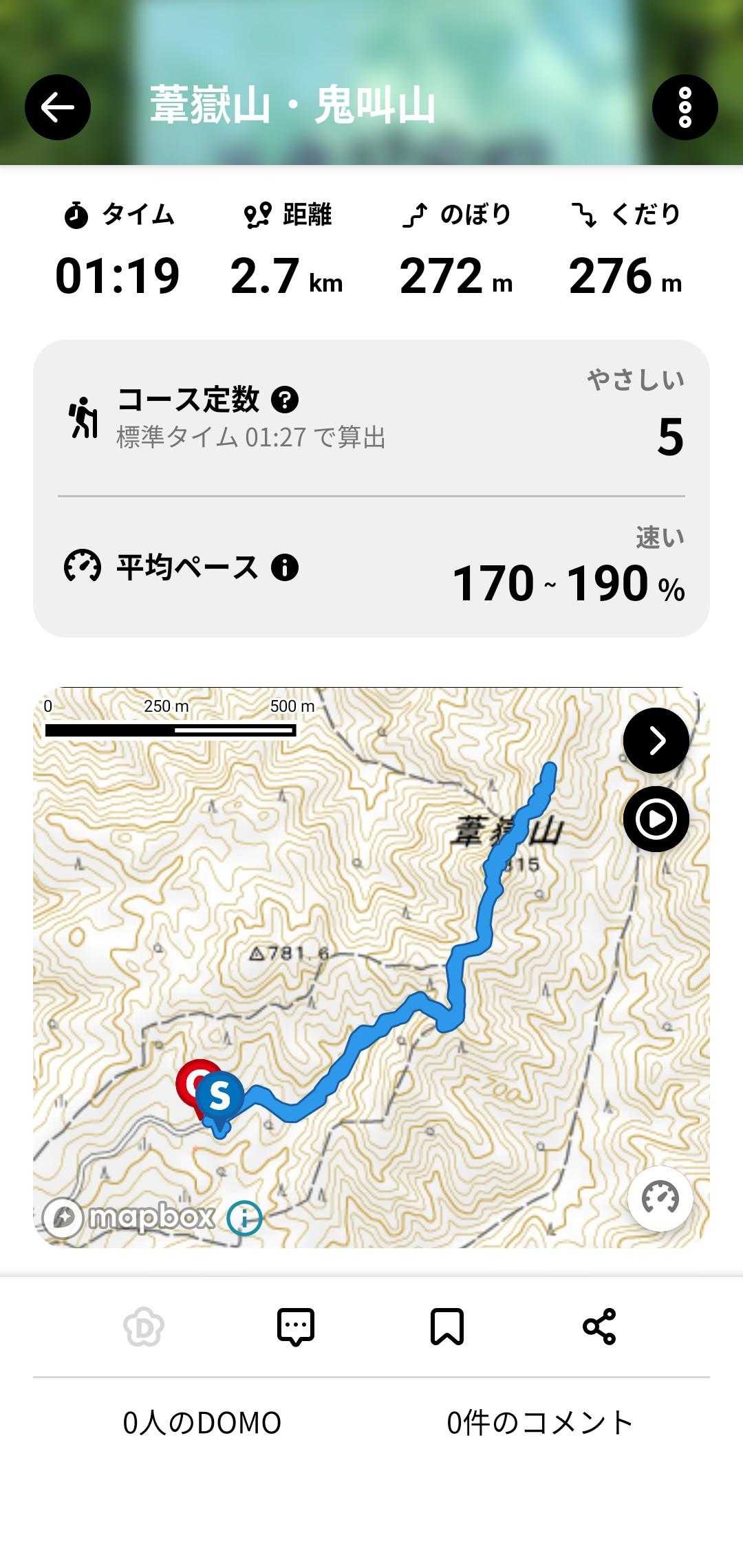Screen dimensions: 743x1568
Task: Tap the S start marker on map
Action: coord(219,1095)
